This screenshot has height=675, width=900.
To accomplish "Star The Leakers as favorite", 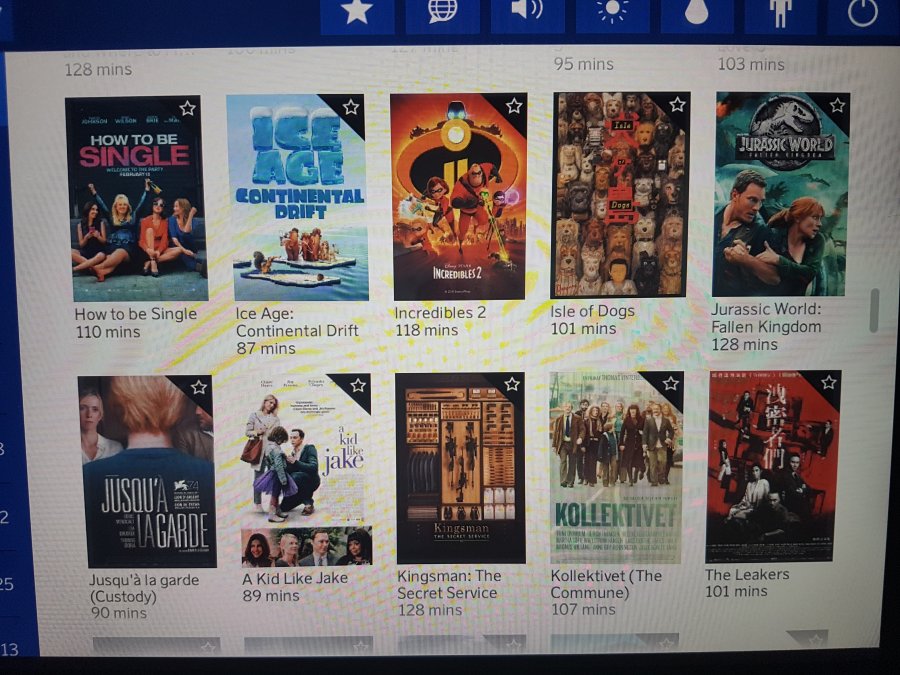I will coord(828,382).
